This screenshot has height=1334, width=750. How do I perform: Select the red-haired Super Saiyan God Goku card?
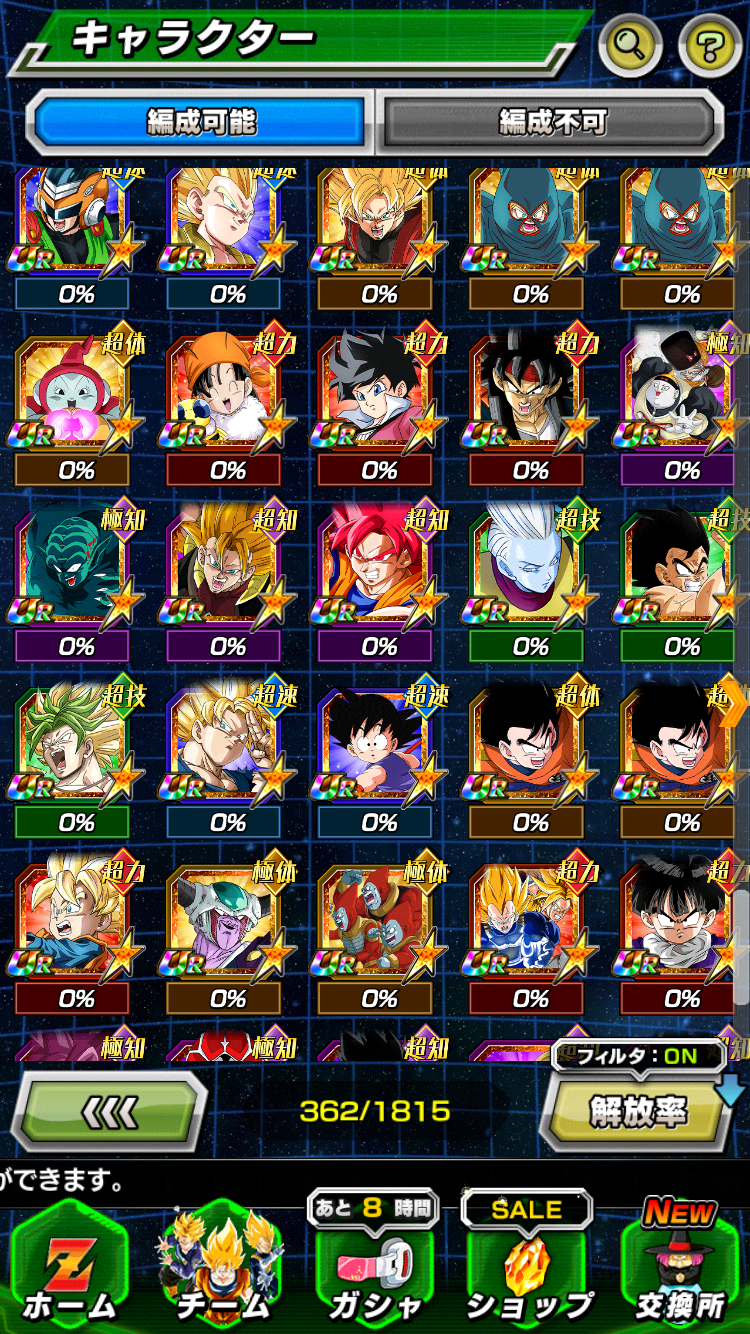pyautogui.click(x=378, y=565)
